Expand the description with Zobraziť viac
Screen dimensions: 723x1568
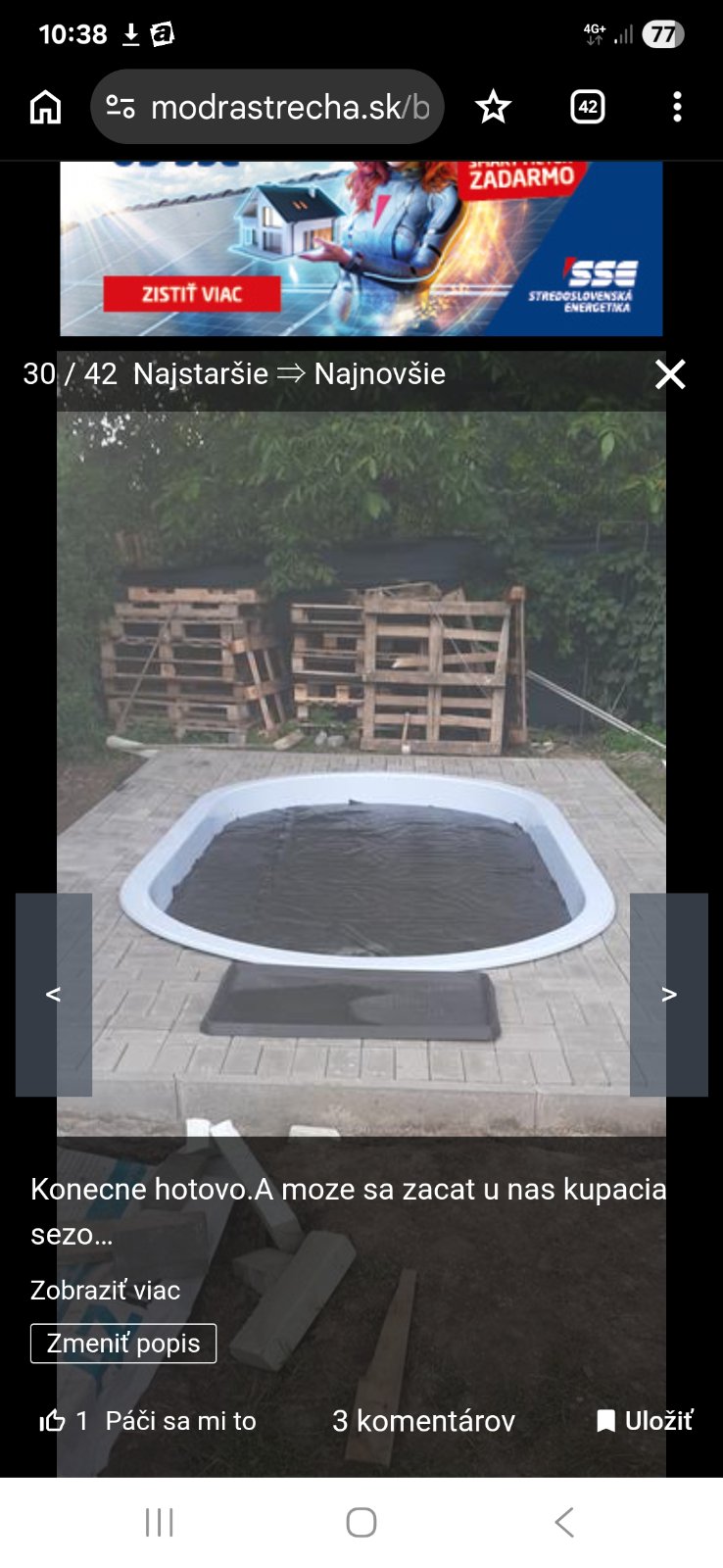105,1290
